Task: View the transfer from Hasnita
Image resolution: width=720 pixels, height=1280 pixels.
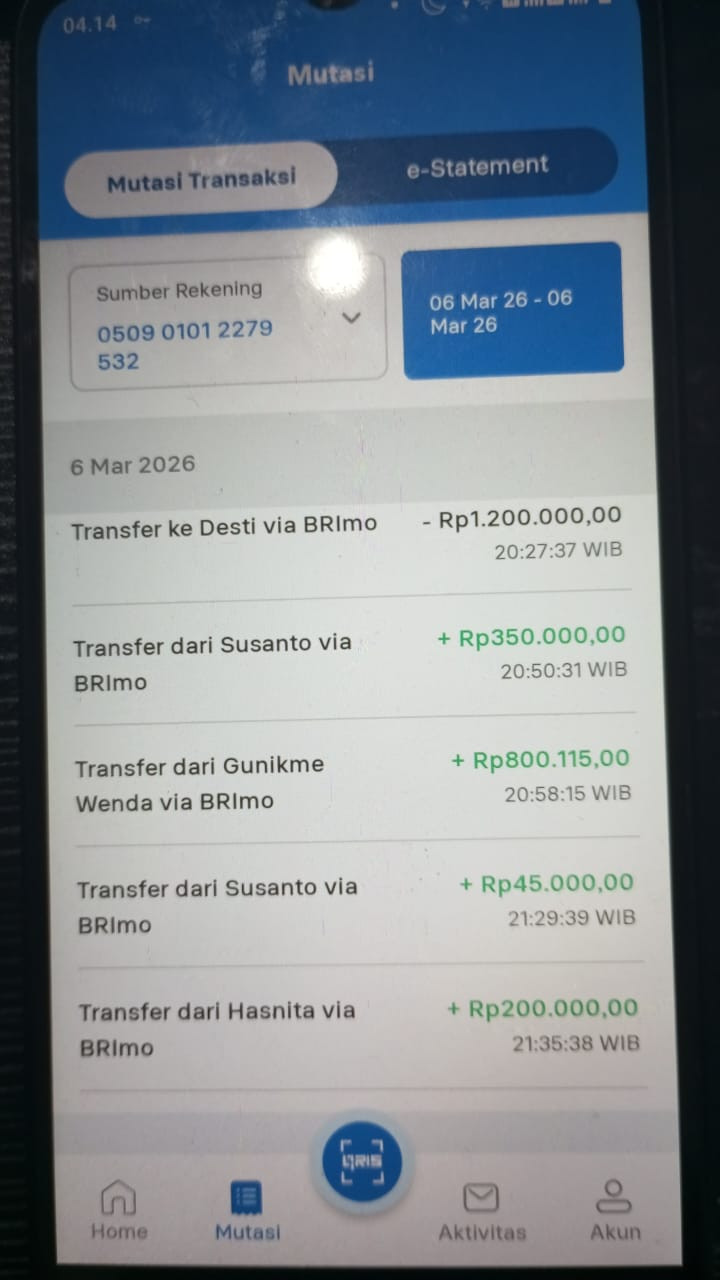Action: 360,1030
